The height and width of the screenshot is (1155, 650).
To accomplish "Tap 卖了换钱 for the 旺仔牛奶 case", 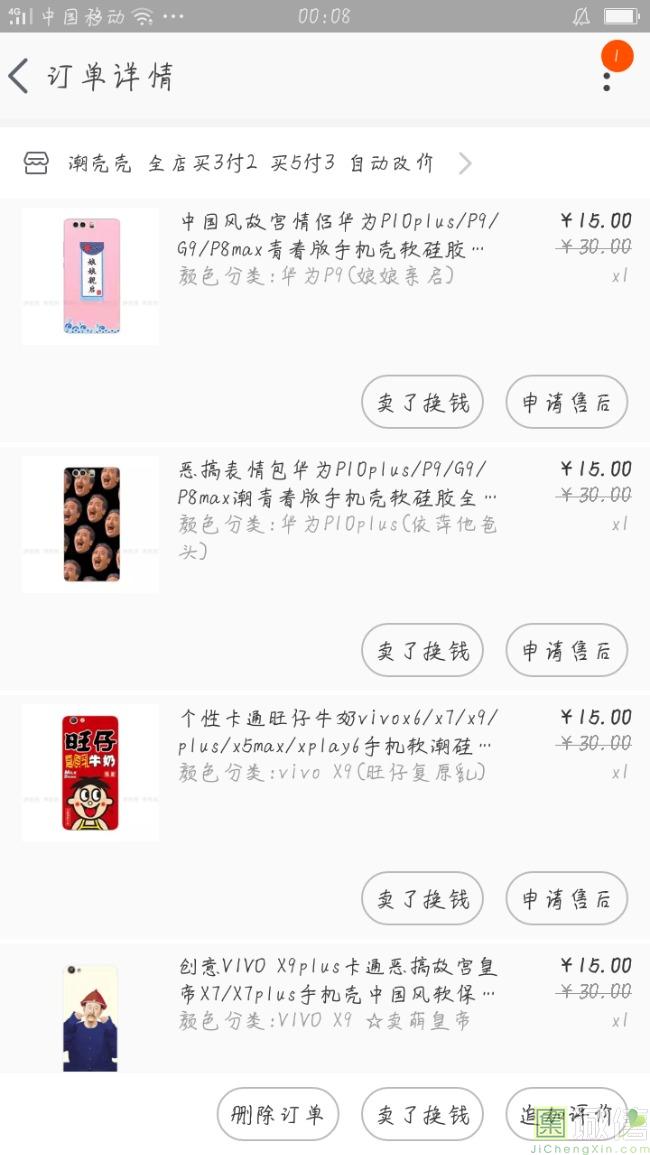I will pyautogui.click(x=422, y=899).
